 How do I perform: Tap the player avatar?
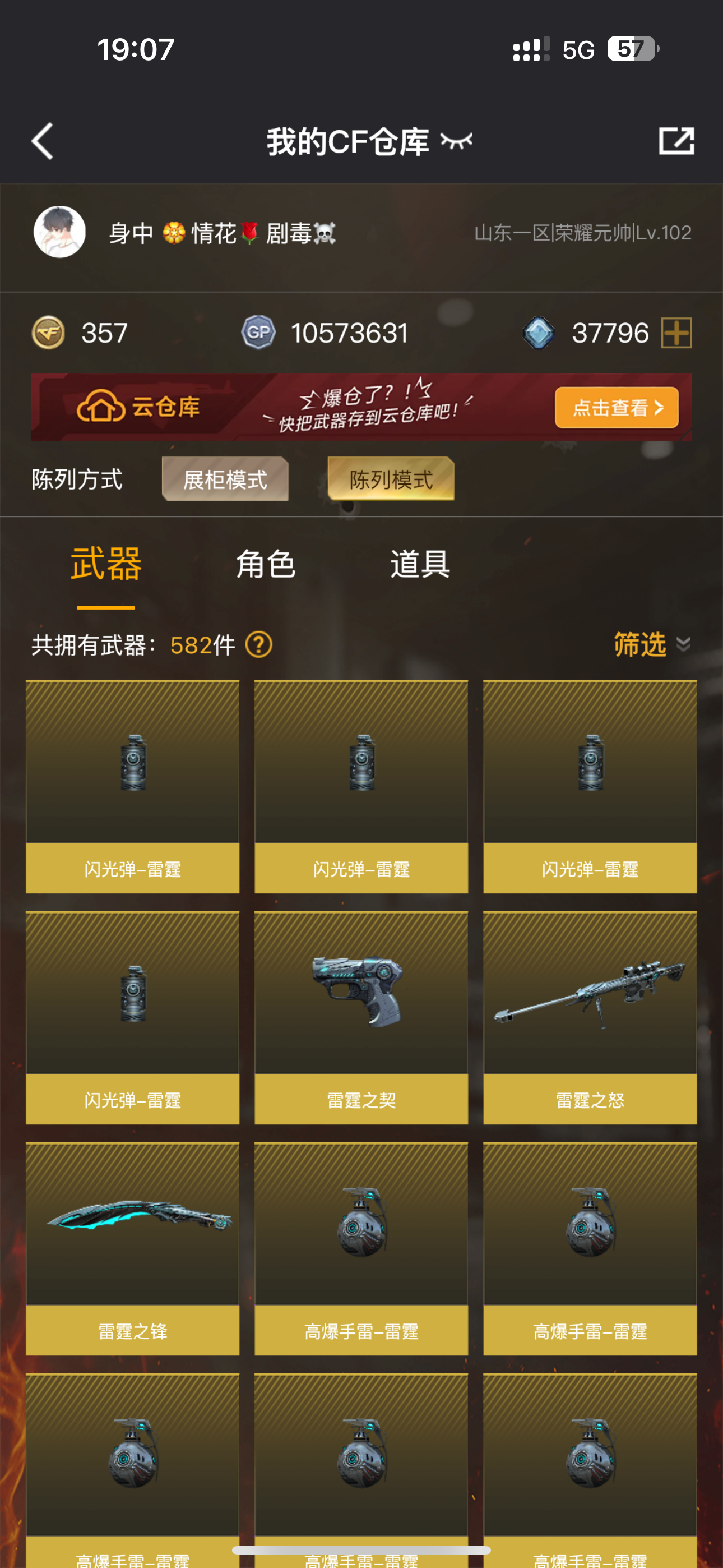[59, 232]
